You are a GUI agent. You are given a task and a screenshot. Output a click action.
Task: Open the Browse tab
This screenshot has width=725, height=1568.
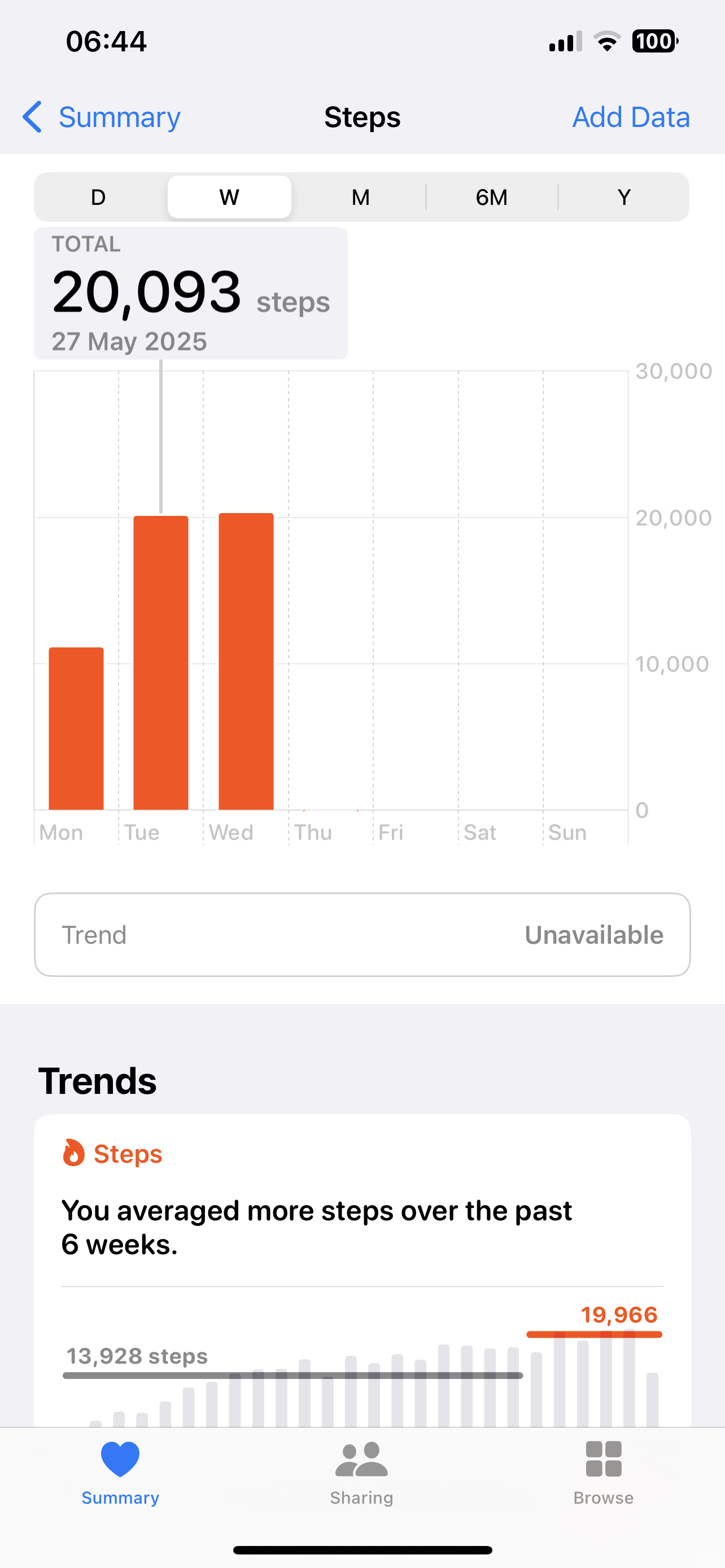(603, 1473)
